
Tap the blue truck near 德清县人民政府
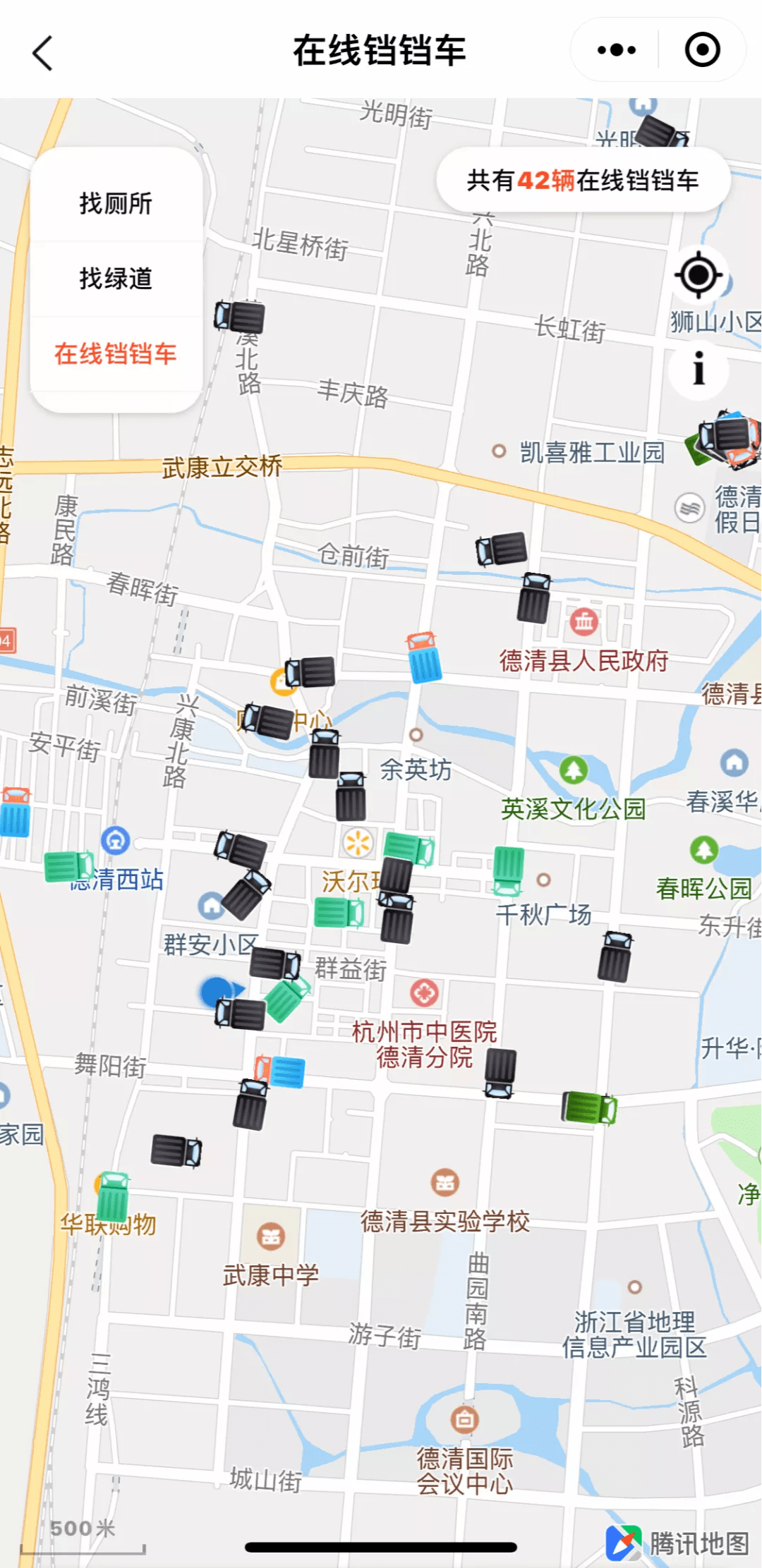point(424,657)
